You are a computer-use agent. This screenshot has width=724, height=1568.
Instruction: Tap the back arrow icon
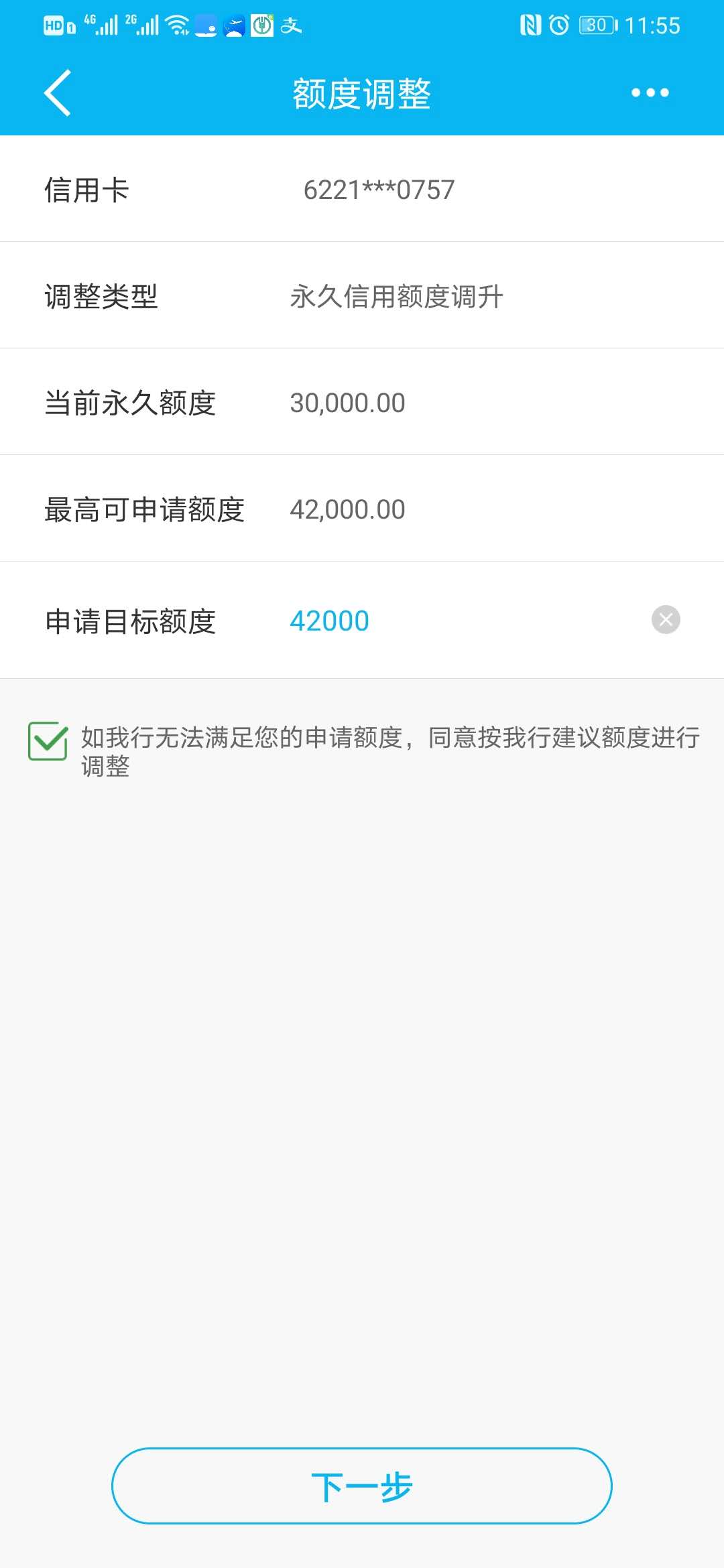click(57, 93)
